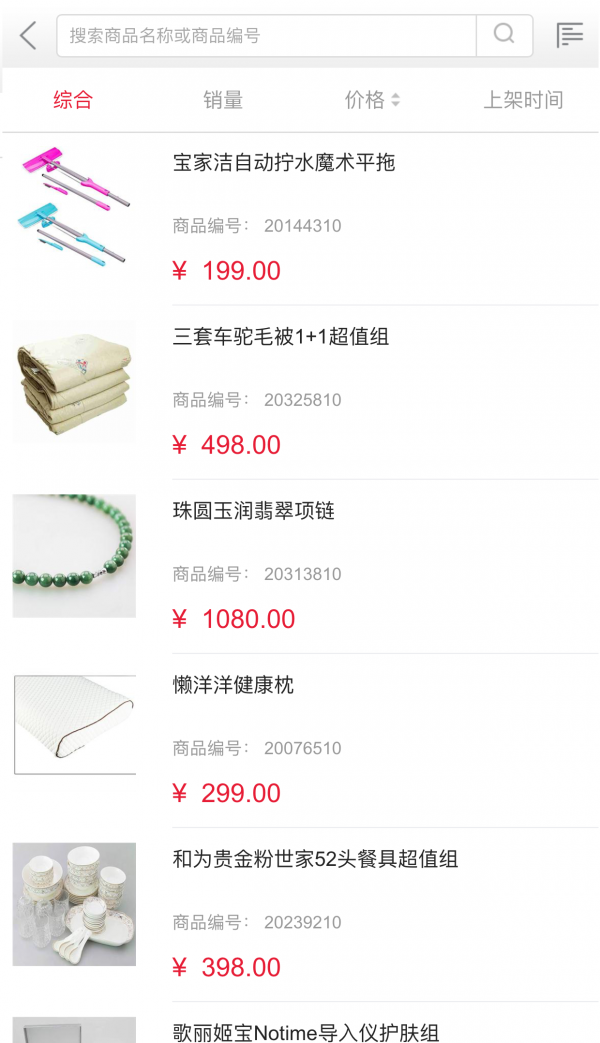This screenshot has height=1043, width=600.
Task: Sort products by 价格
Action: (x=372, y=100)
